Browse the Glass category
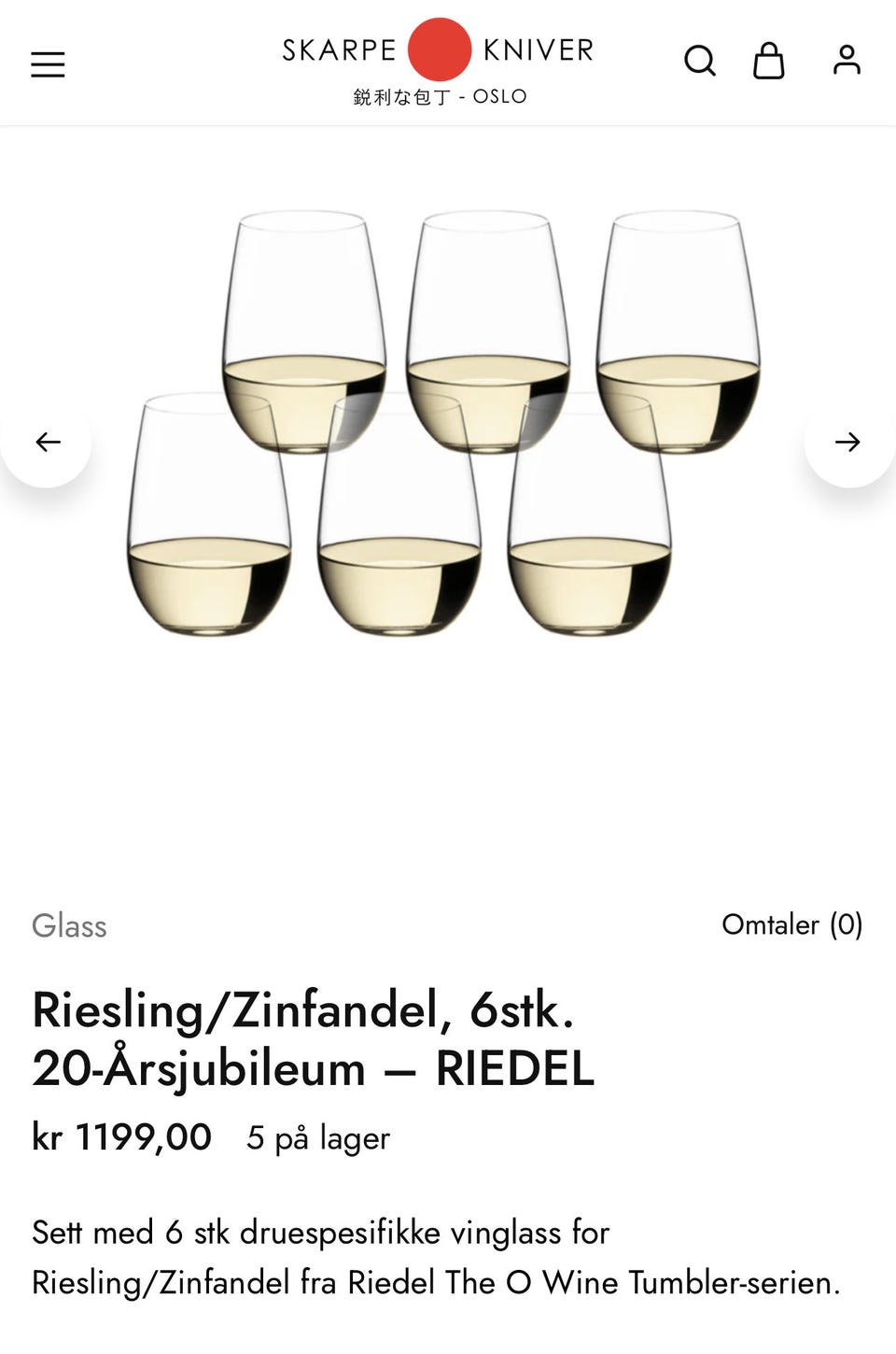896x1354 pixels. (x=69, y=926)
